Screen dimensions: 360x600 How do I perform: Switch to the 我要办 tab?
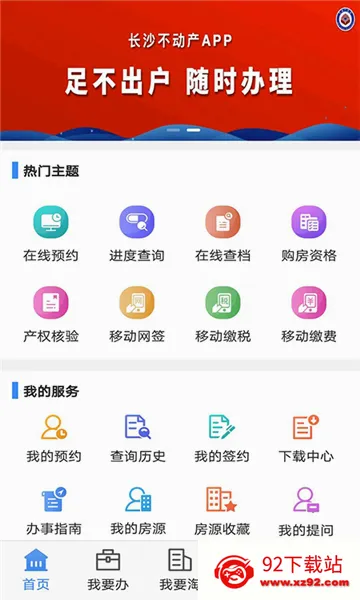(x=108, y=570)
